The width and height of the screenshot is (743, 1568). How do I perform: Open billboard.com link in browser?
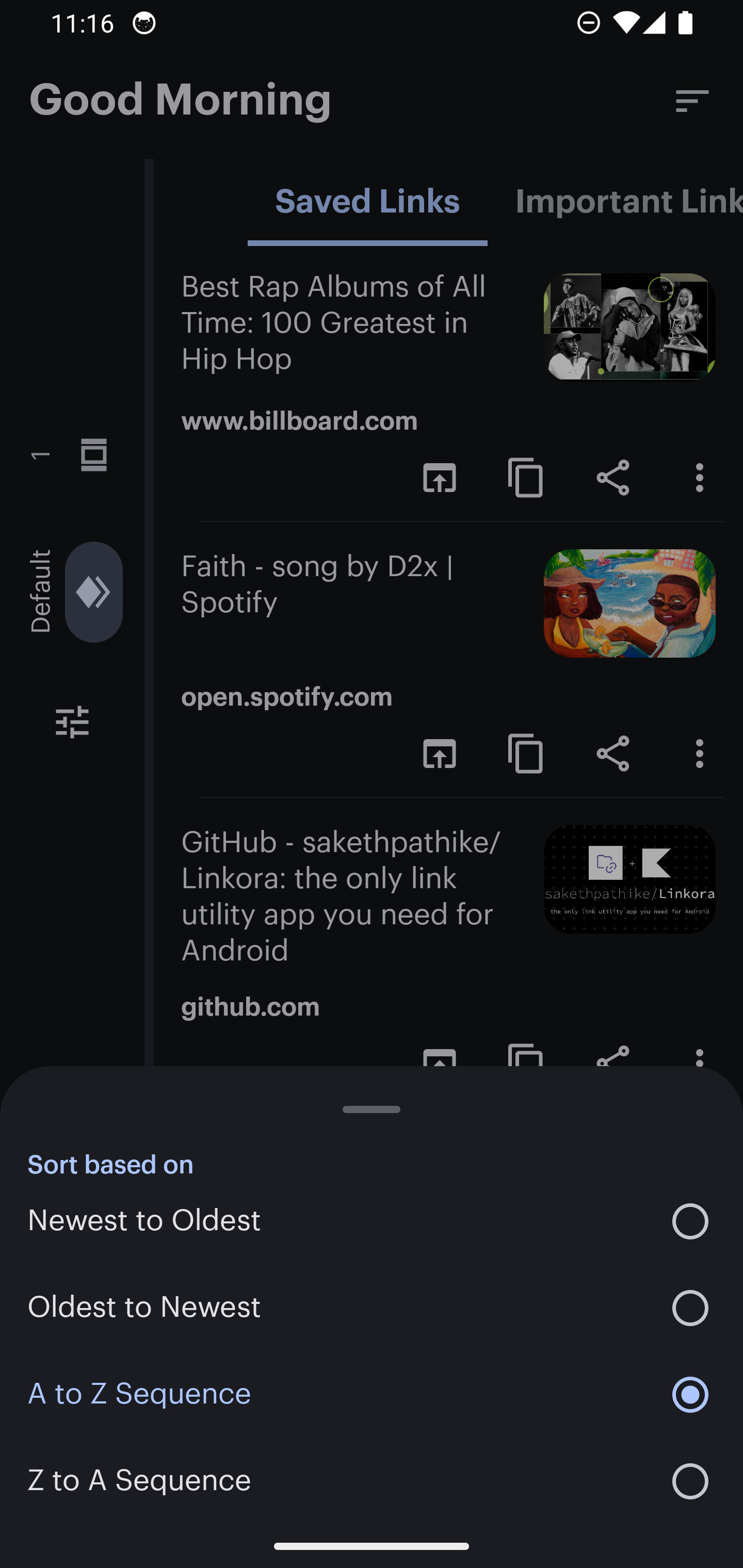(x=439, y=477)
